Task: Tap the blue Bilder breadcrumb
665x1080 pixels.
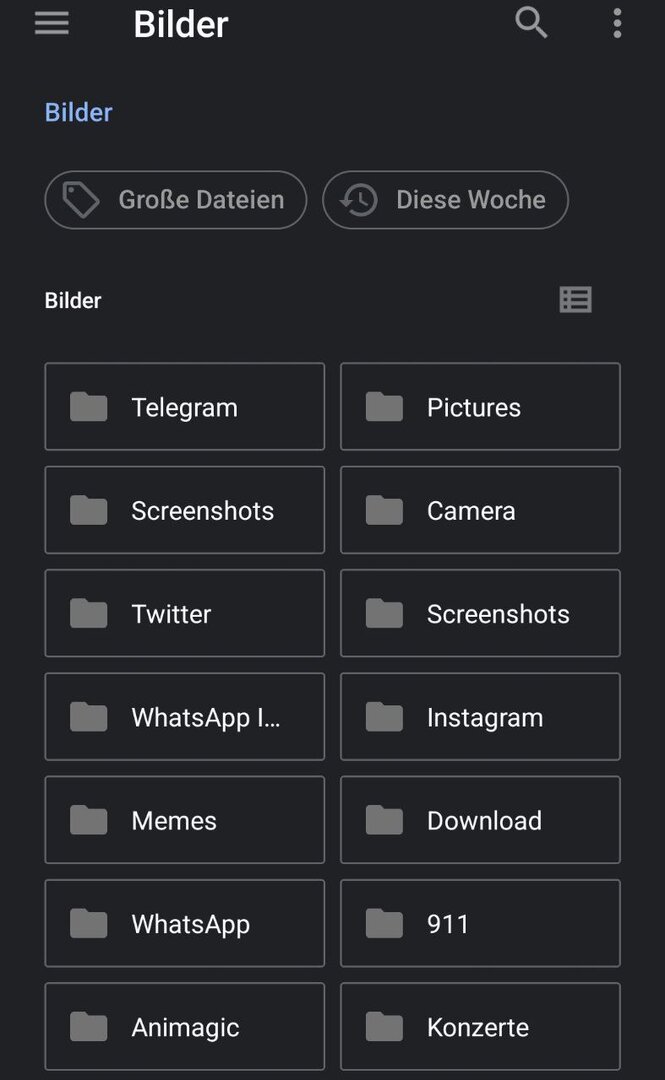Action: [78, 112]
